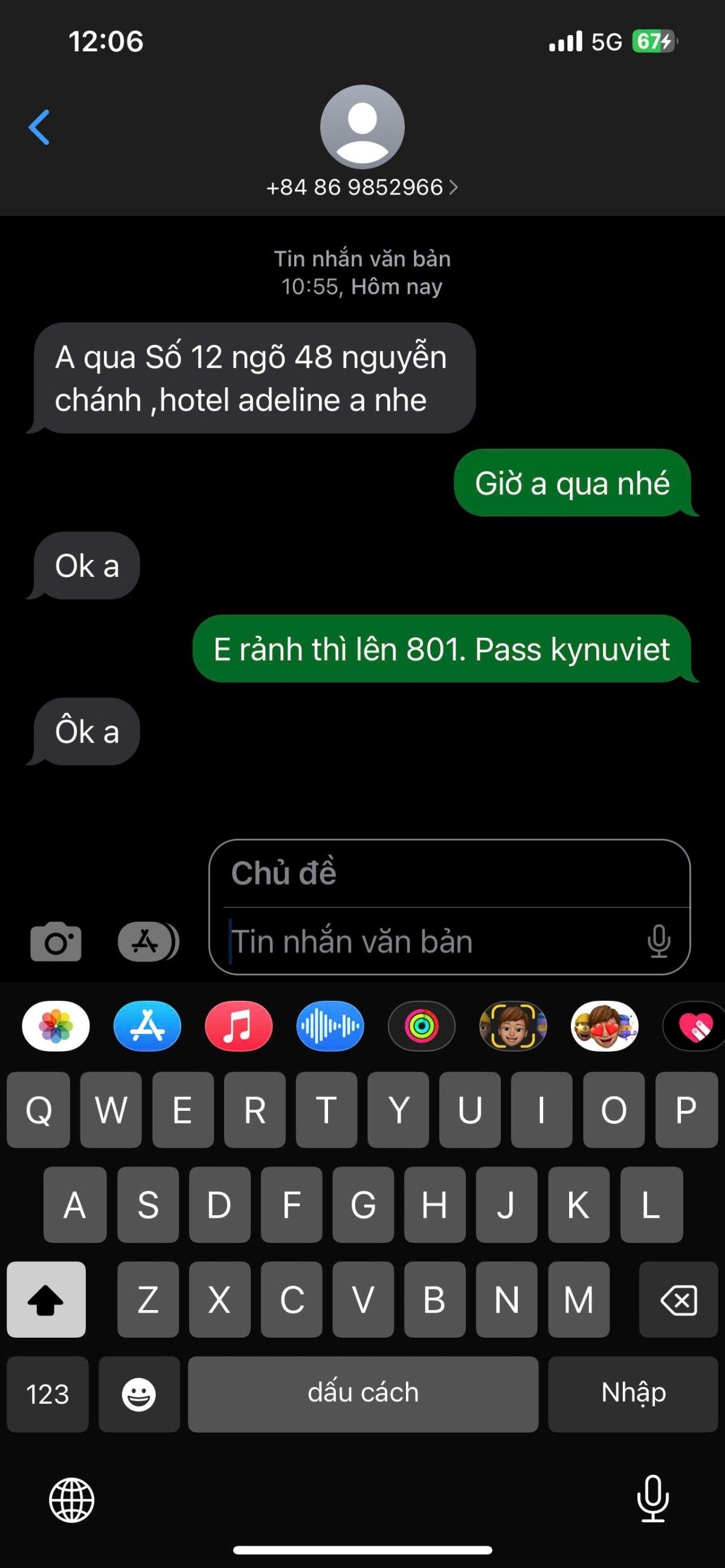Switch to the 123 numeric keyboard
This screenshot has width=725, height=1568.
48,1394
